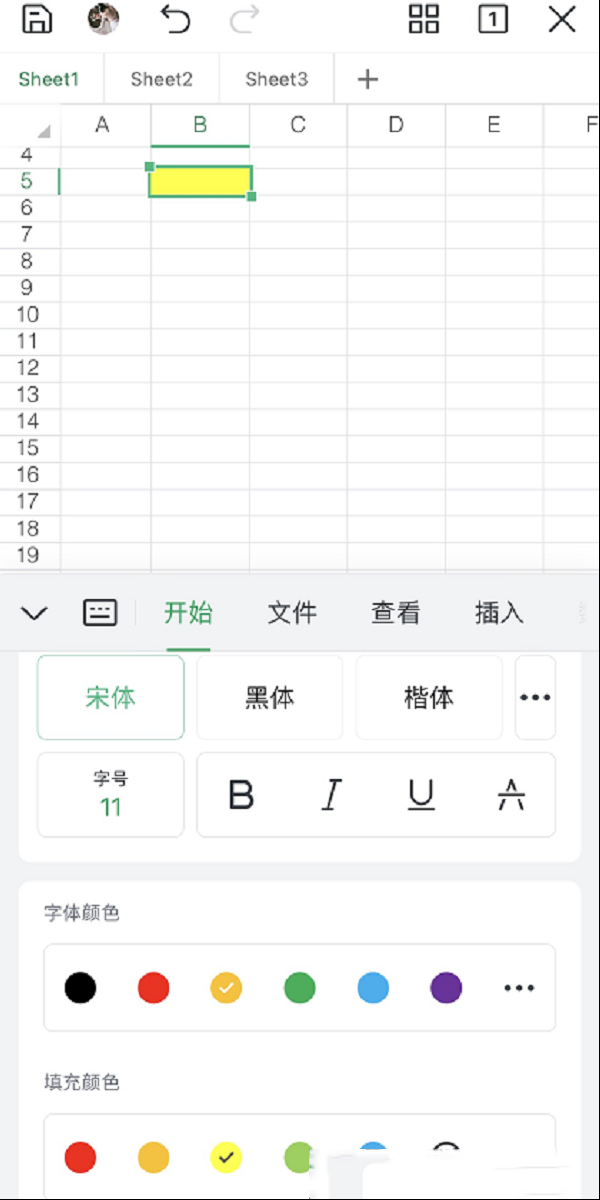600x1200 pixels.
Task: Go to the 插入 tab
Action: tap(499, 613)
